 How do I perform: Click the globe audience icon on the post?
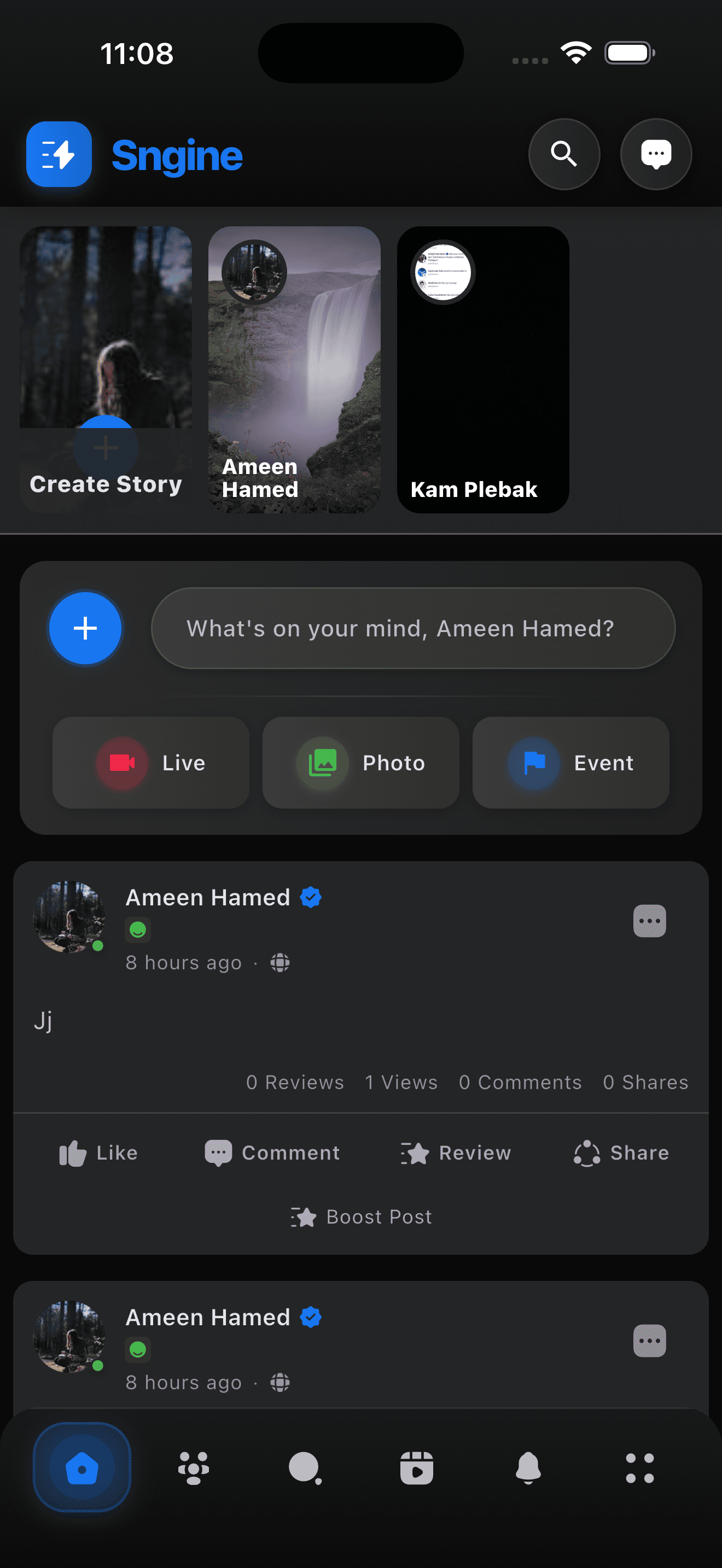click(280, 962)
